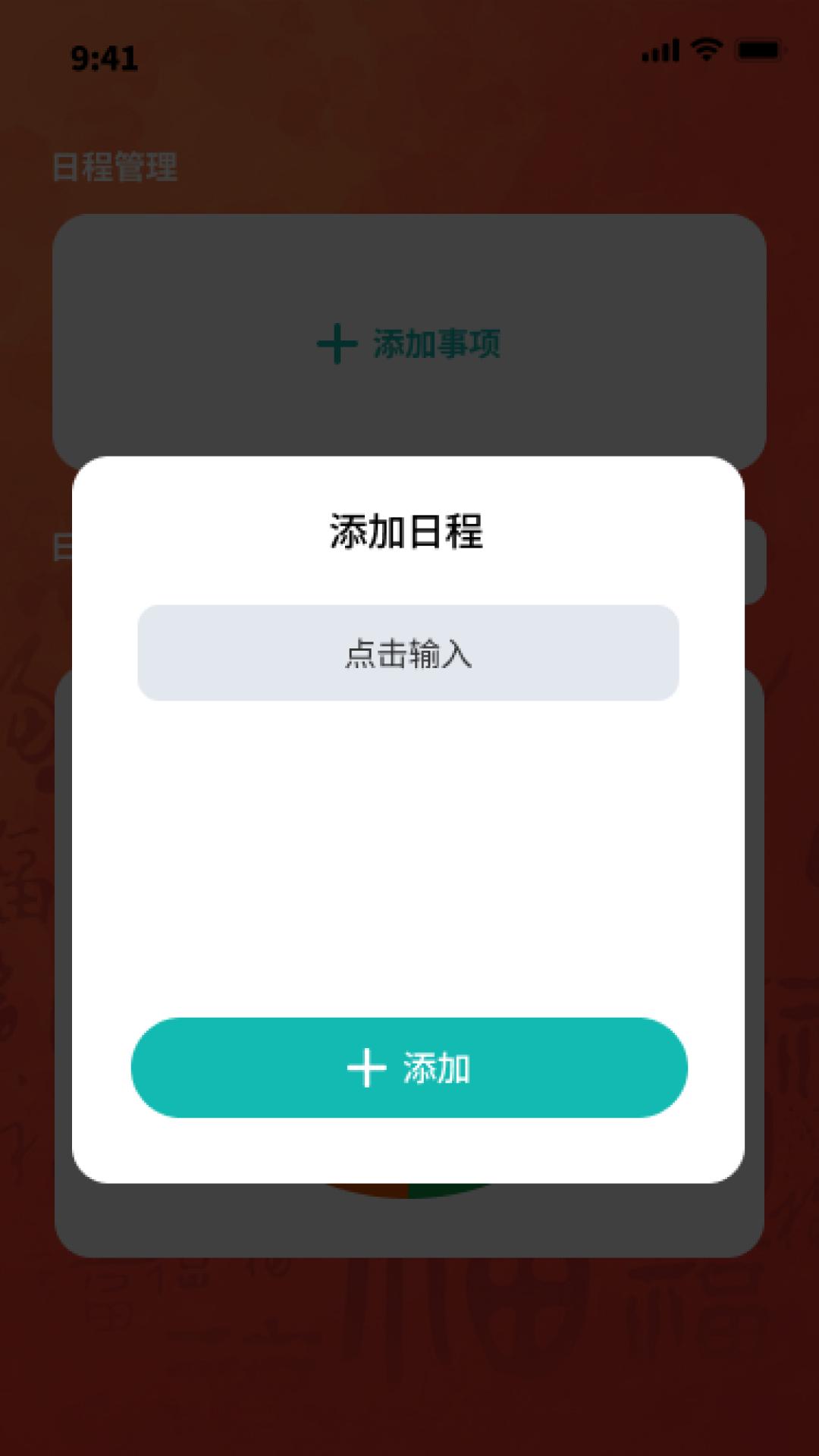Click the battery icon in the status bar
This screenshot has height=1456, width=819.
(758, 49)
